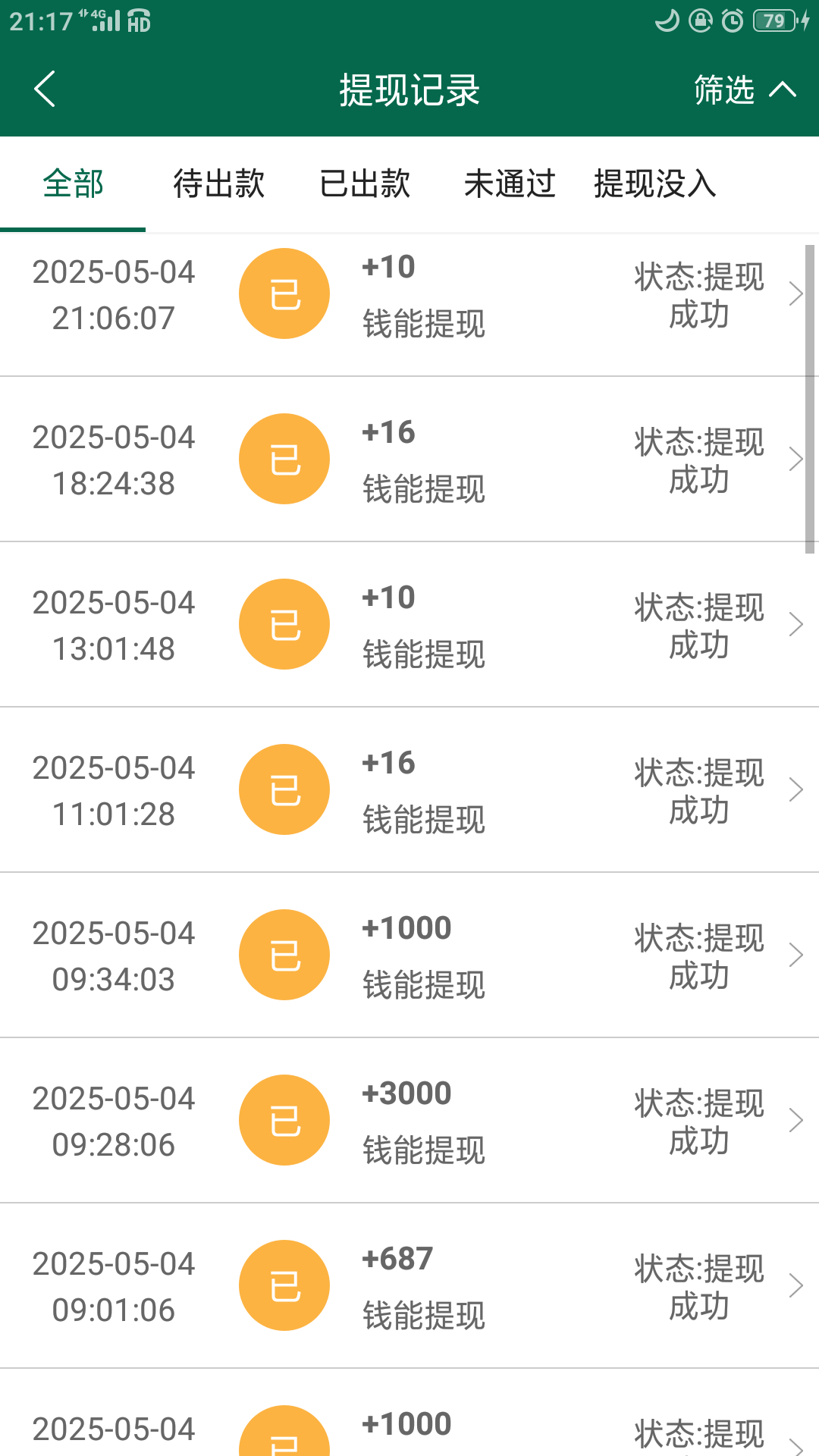The image size is (819, 1456).
Task: Switch to the 待出款 tab
Action: tap(218, 184)
